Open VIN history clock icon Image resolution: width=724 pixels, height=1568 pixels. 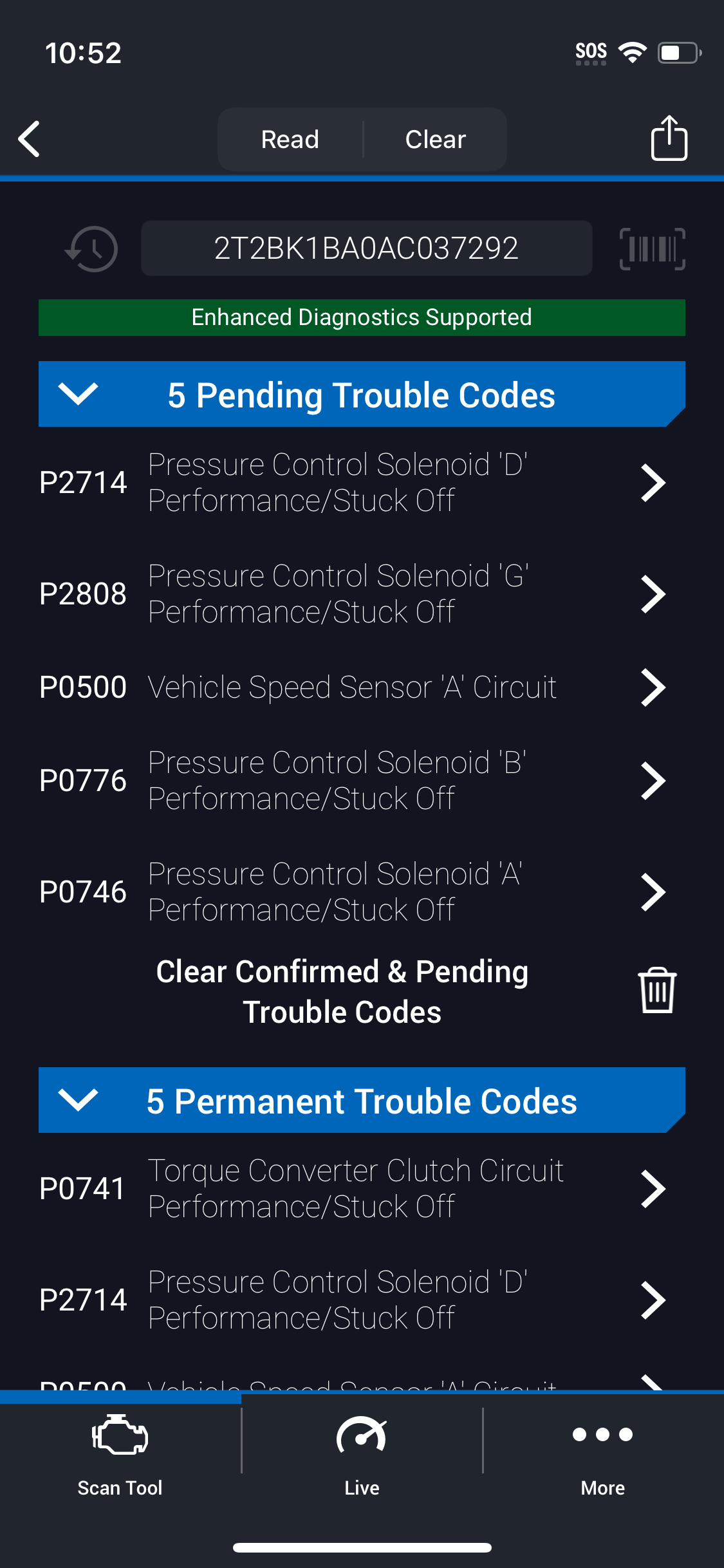point(91,248)
